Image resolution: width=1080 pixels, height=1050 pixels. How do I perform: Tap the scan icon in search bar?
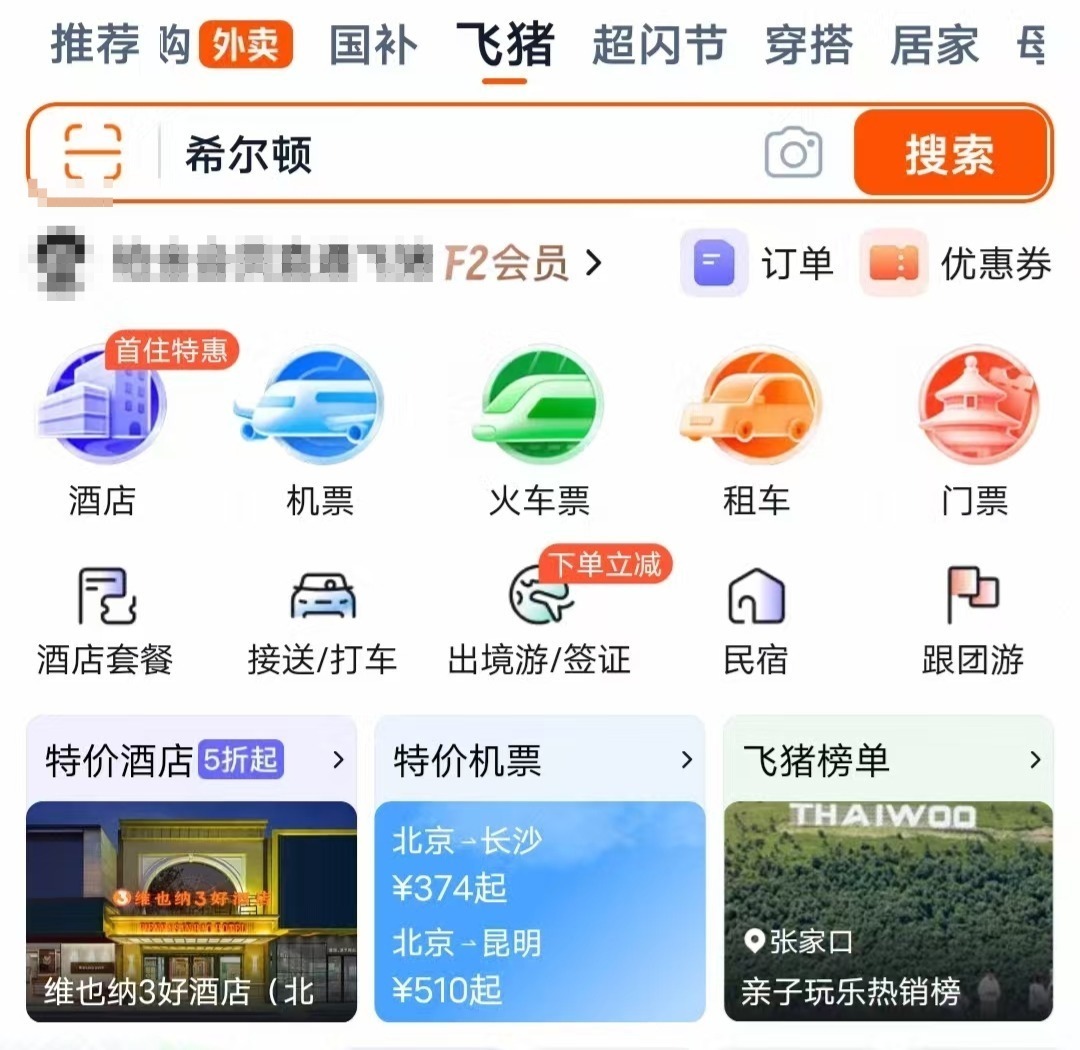click(93, 153)
